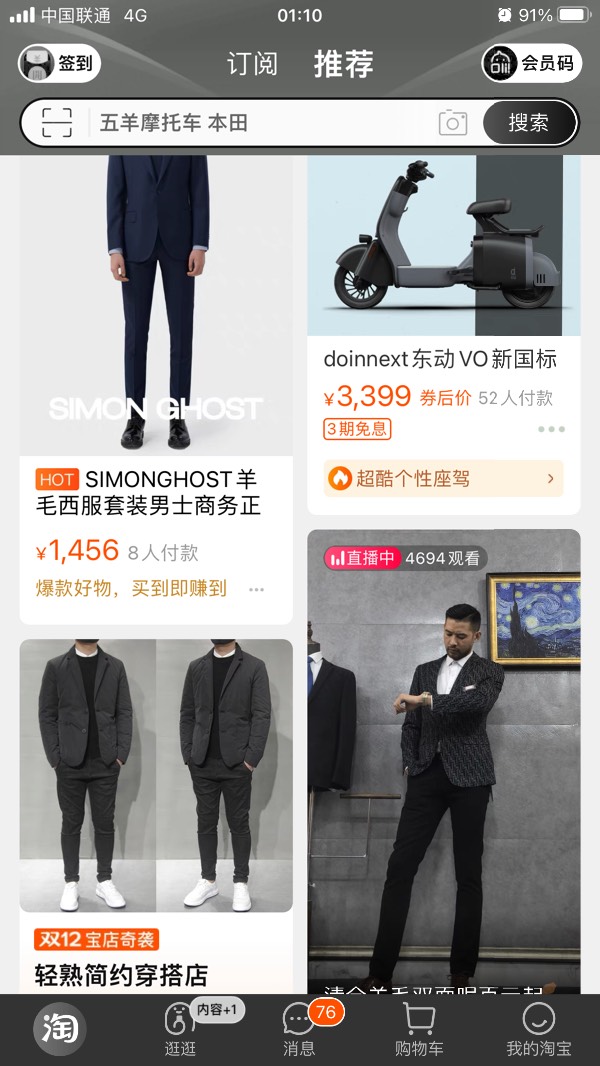Open camera image search
Screen dimensions: 600x1066
(453, 123)
